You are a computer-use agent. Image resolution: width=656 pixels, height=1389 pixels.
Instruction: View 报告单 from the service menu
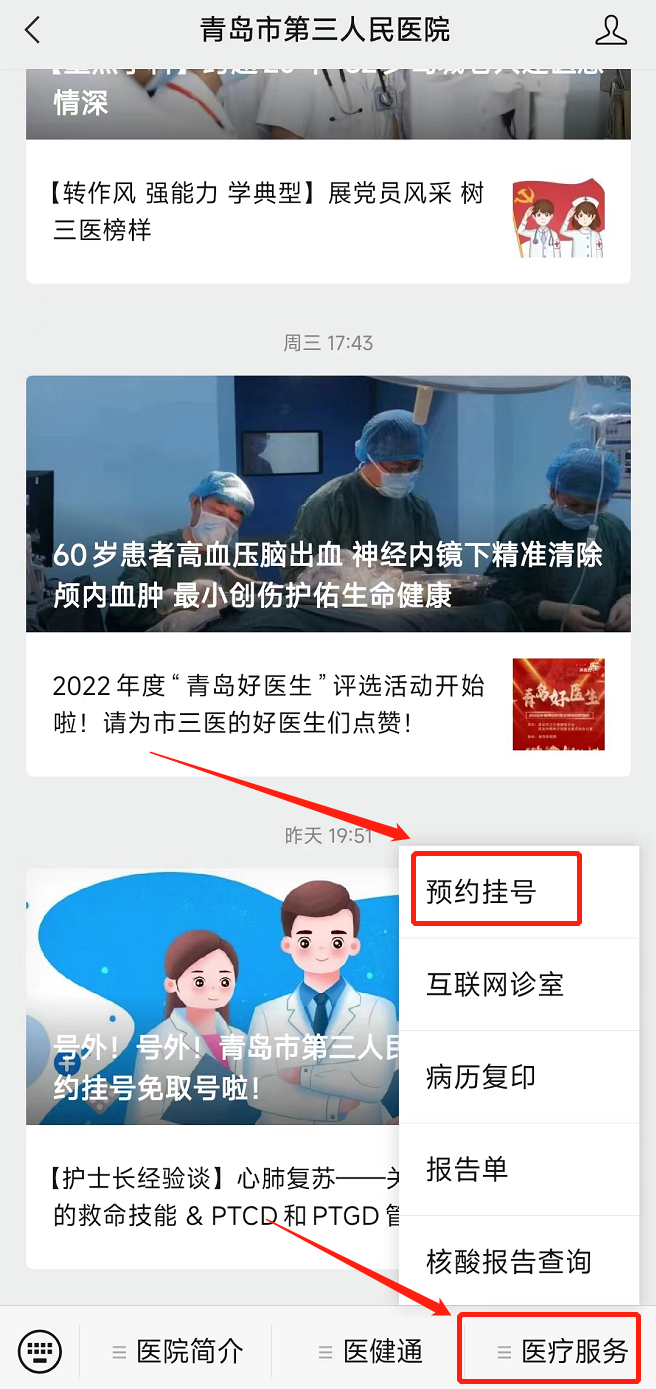pyautogui.click(x=468, y=1169)
